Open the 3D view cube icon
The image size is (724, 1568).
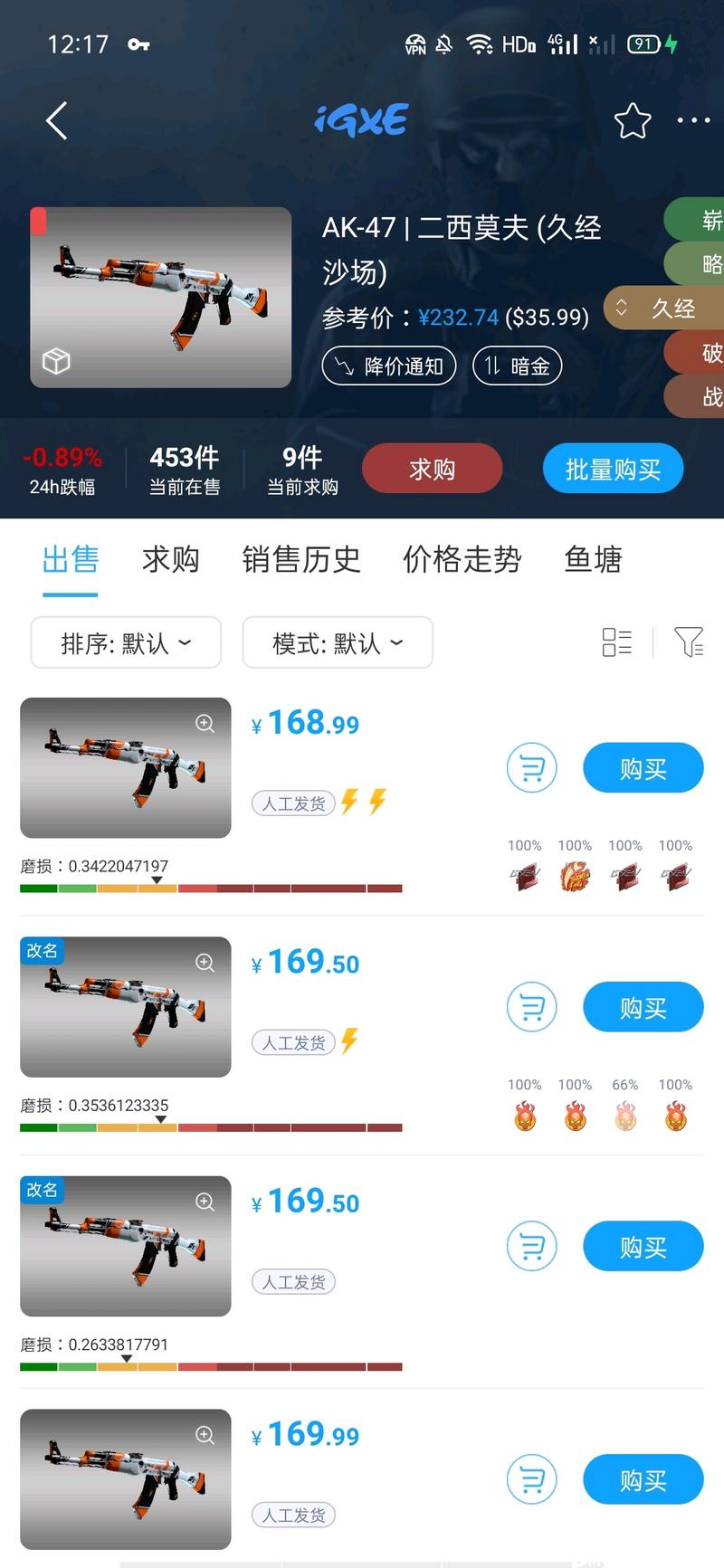(x=56, y=361)
